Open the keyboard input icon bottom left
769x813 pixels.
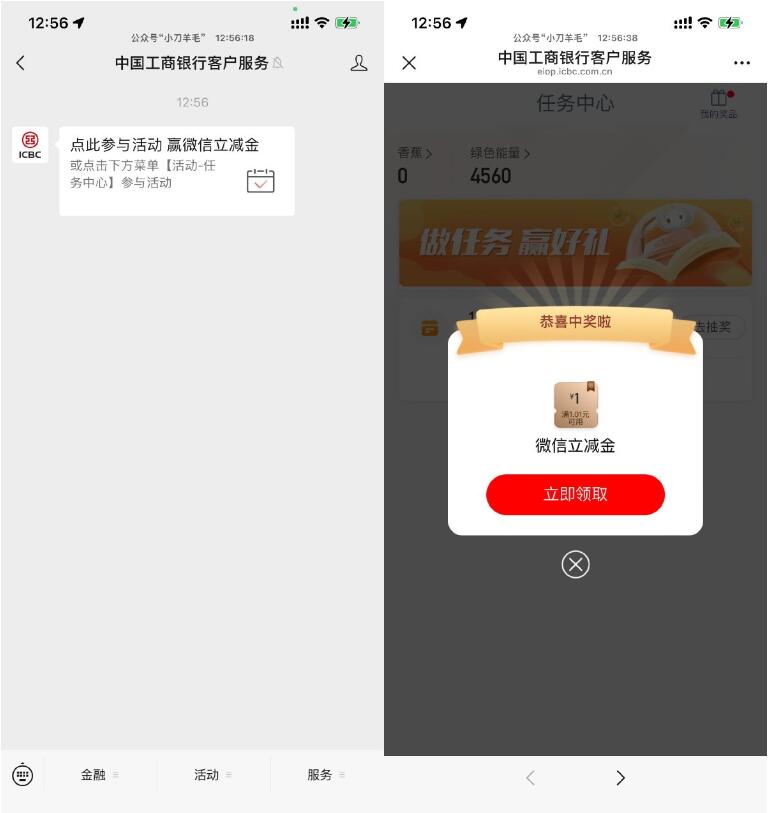[23, 775]
